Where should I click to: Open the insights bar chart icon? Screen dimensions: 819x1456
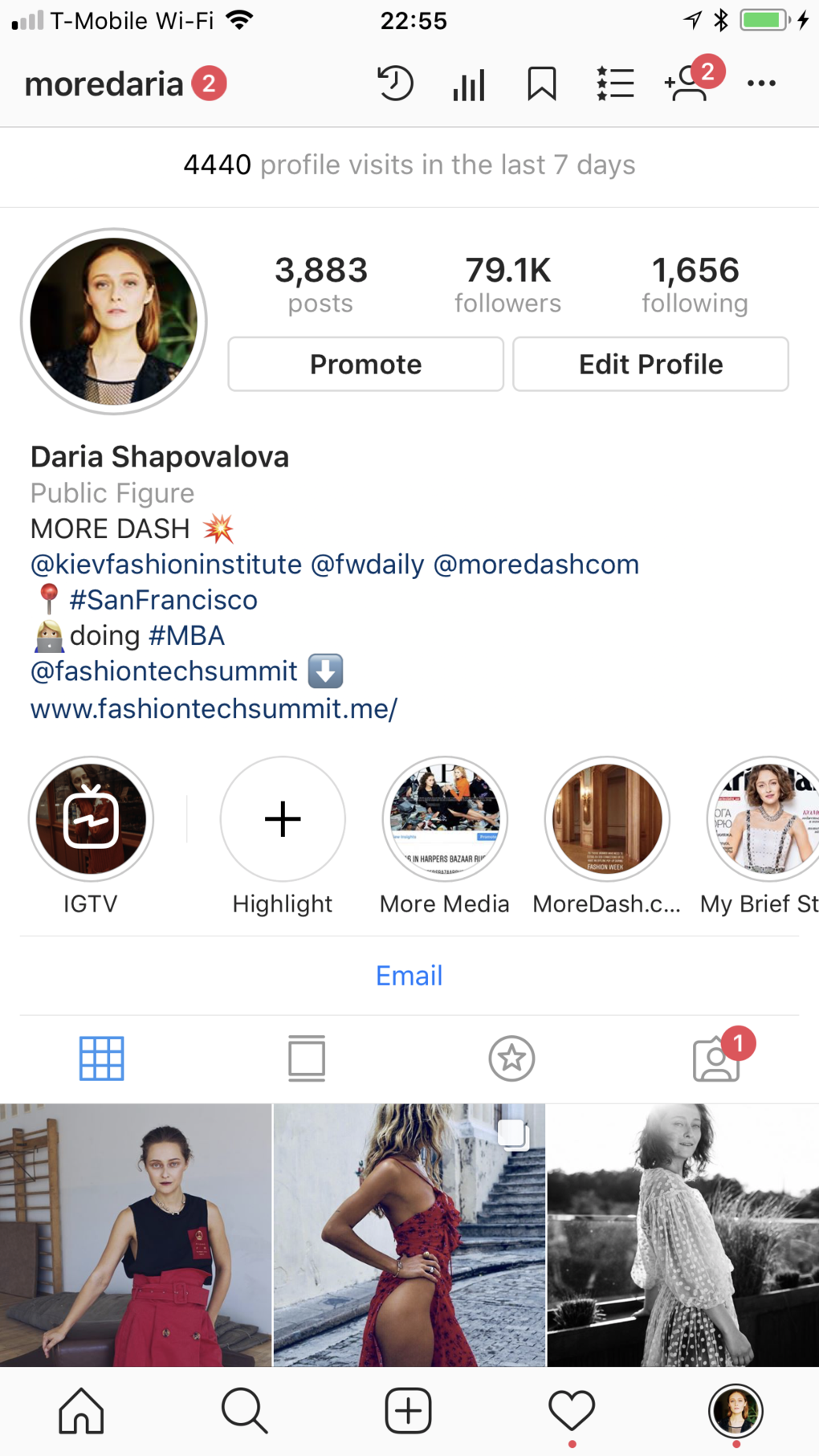(x=469, y=84)
